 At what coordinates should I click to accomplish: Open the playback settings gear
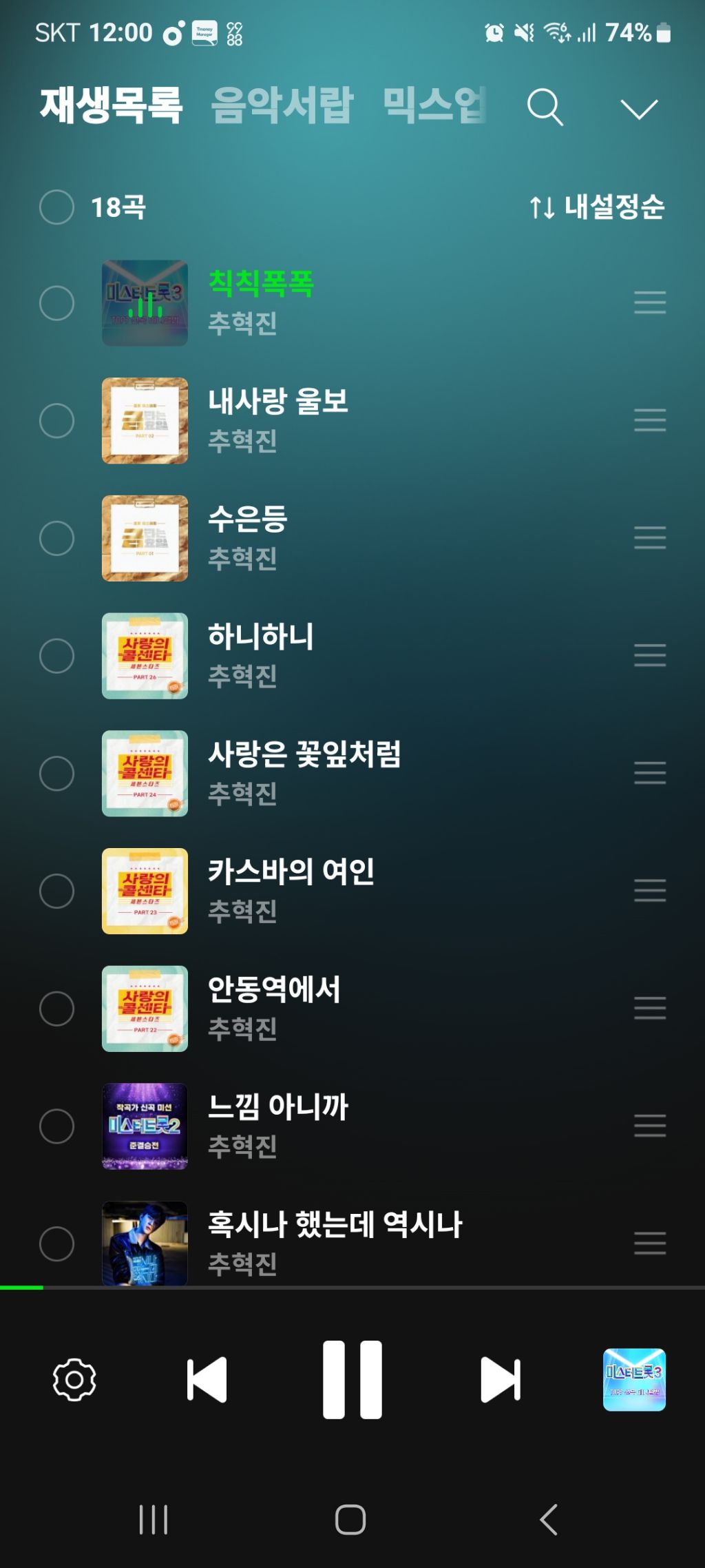(x=74, y=1379)
